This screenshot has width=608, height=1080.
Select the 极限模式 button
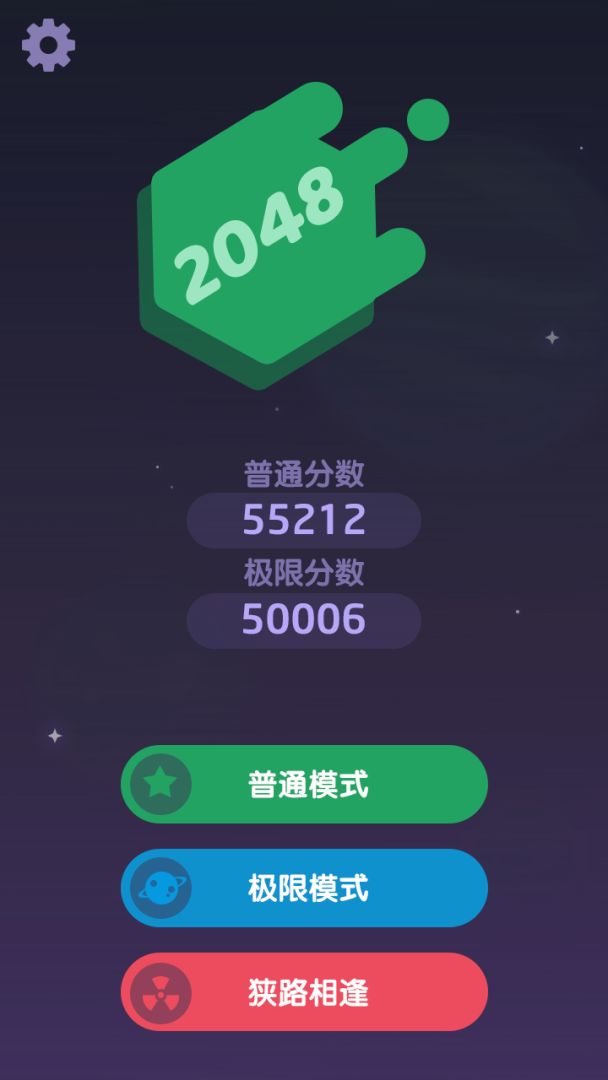(304, 888)
